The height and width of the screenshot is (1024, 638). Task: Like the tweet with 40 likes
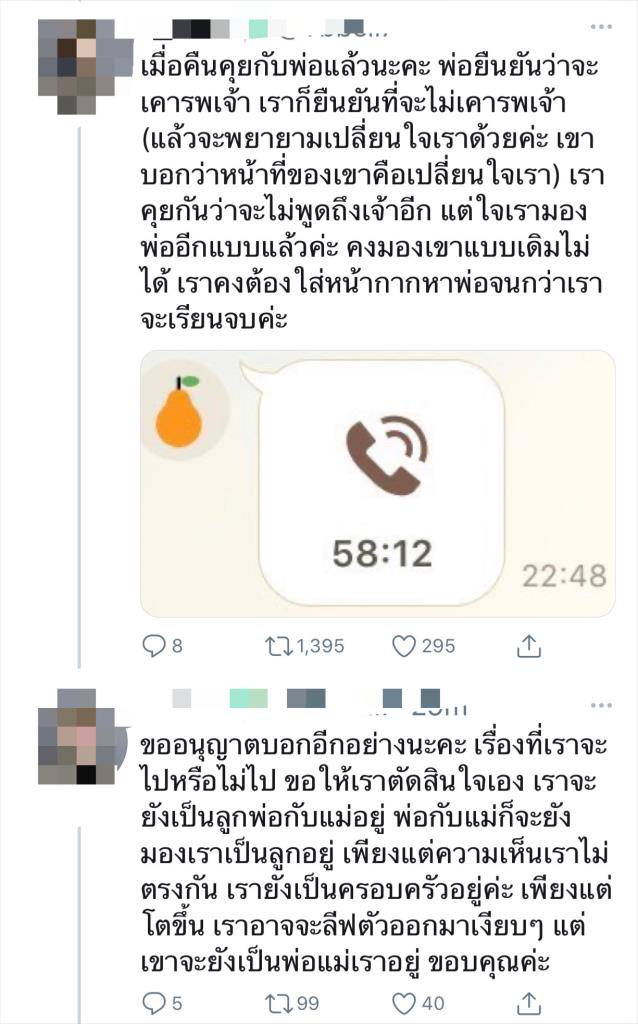tap(404, 1001)
